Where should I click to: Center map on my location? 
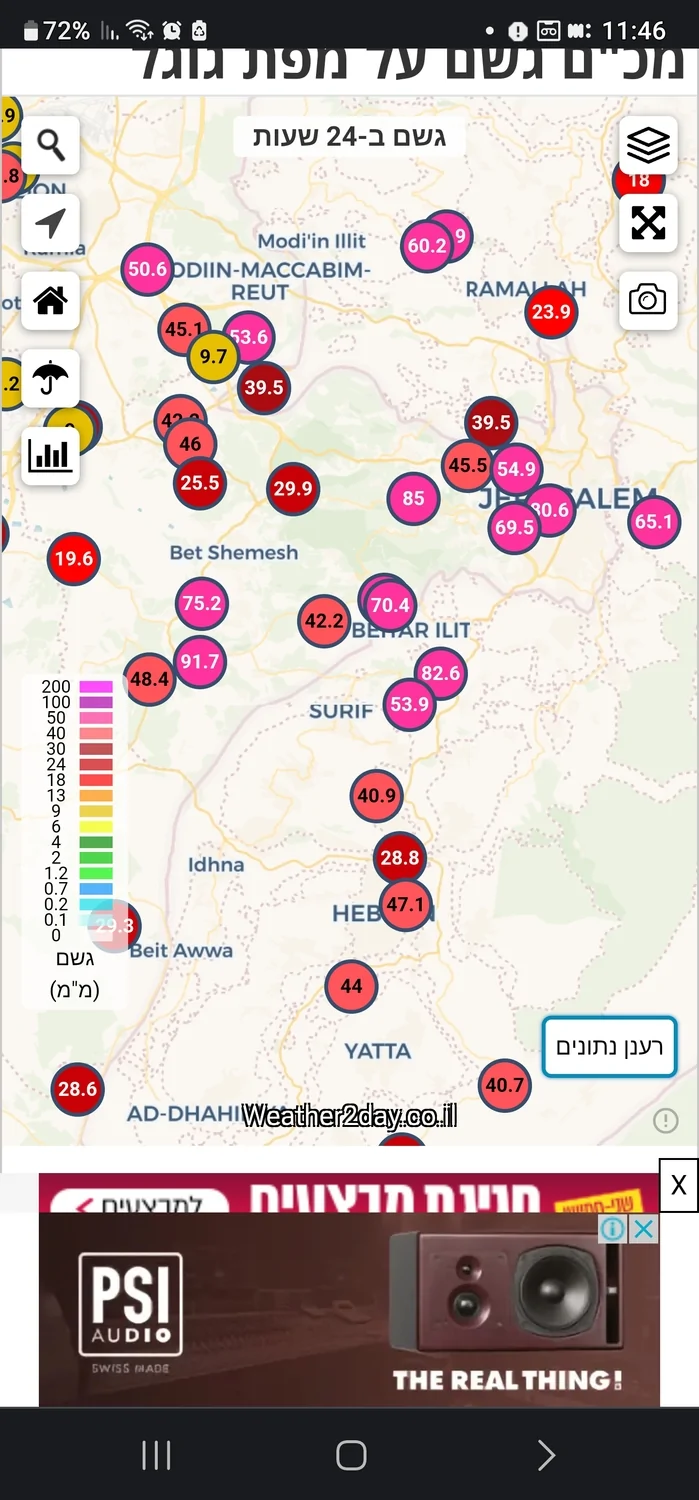(51, 223)
